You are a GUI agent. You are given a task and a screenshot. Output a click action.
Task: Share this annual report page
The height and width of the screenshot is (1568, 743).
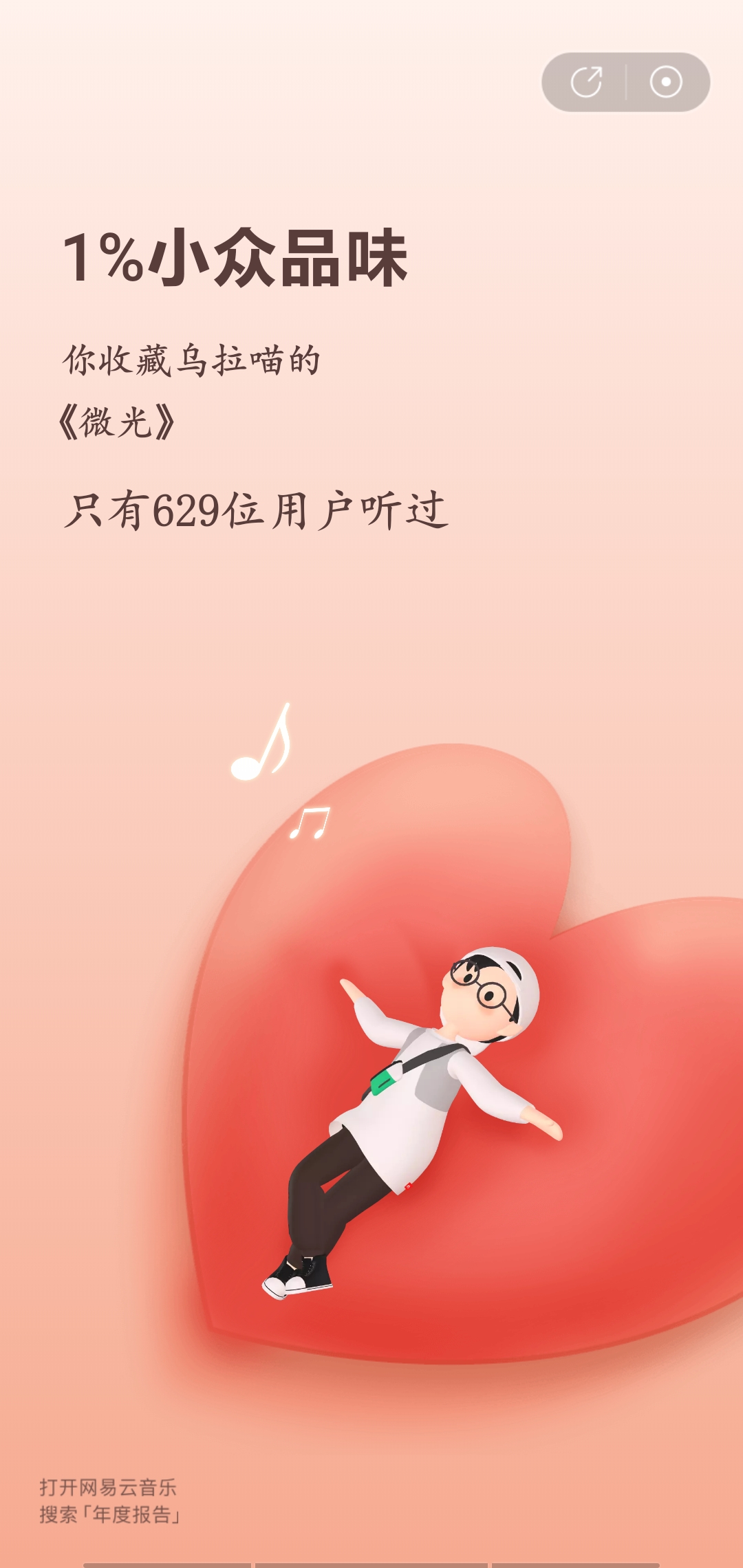tap(586, 83)
